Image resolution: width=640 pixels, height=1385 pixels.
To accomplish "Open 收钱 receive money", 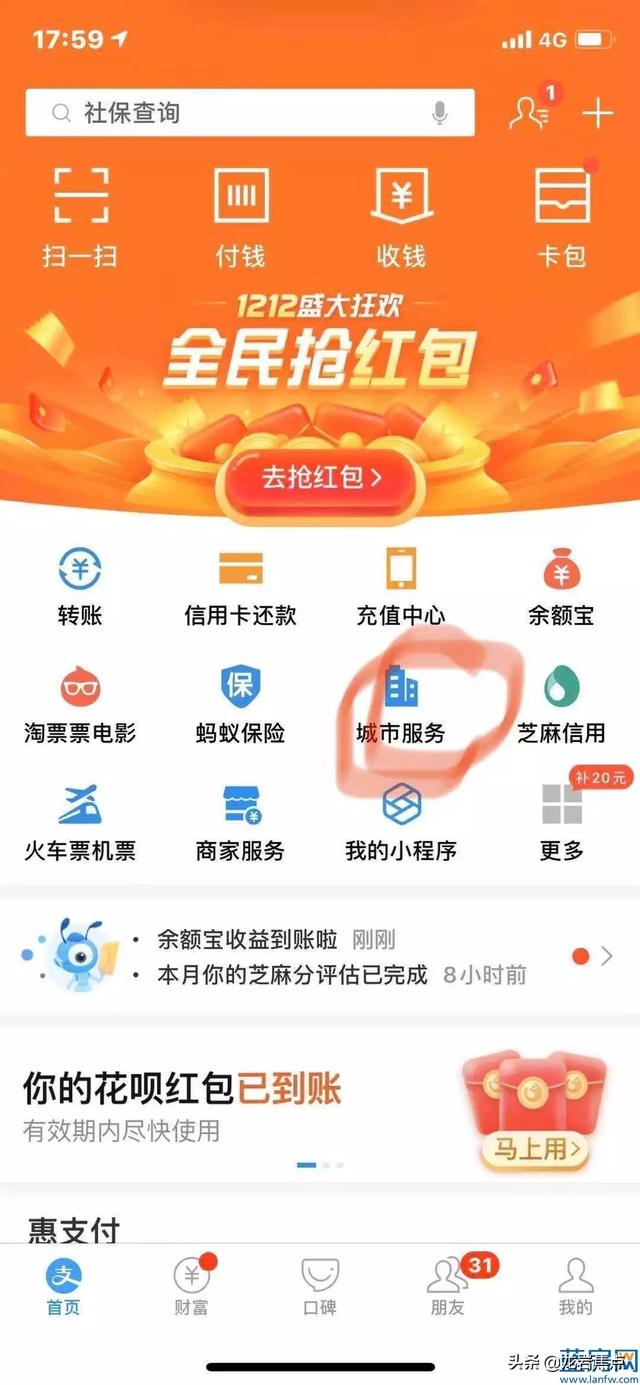I will 401,217.
